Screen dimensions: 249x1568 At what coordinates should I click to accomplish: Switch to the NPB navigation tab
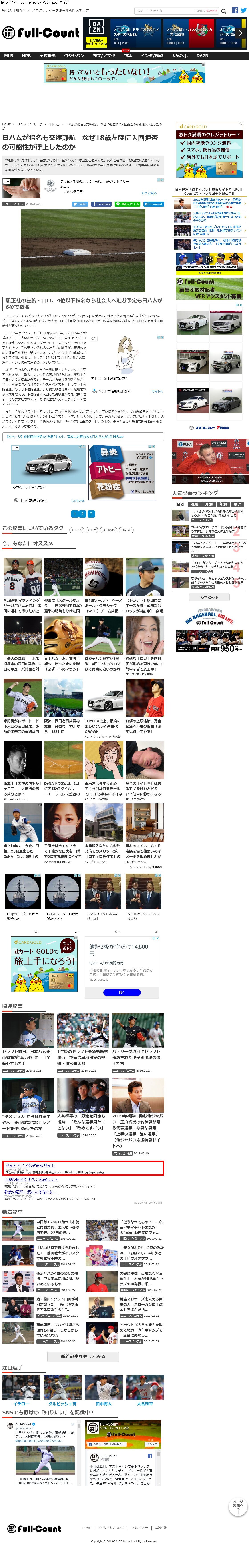click(x=26, y=55)
